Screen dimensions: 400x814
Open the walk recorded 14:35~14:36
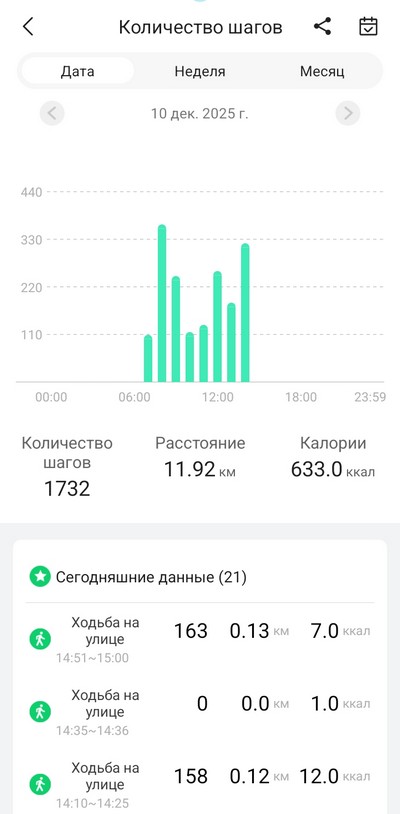click(200, 712)
